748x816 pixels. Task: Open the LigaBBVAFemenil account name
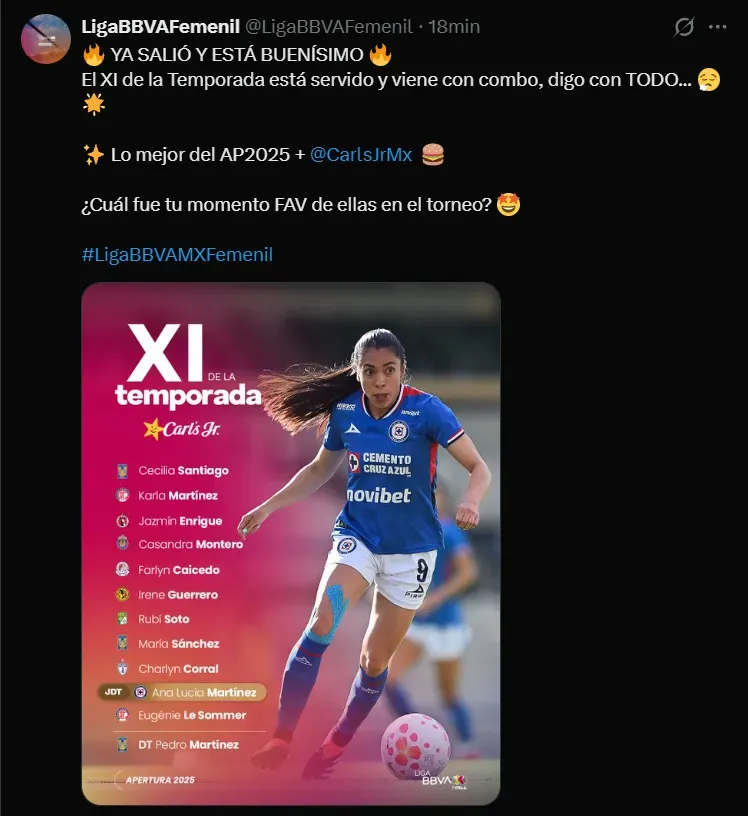pos(160,27)
